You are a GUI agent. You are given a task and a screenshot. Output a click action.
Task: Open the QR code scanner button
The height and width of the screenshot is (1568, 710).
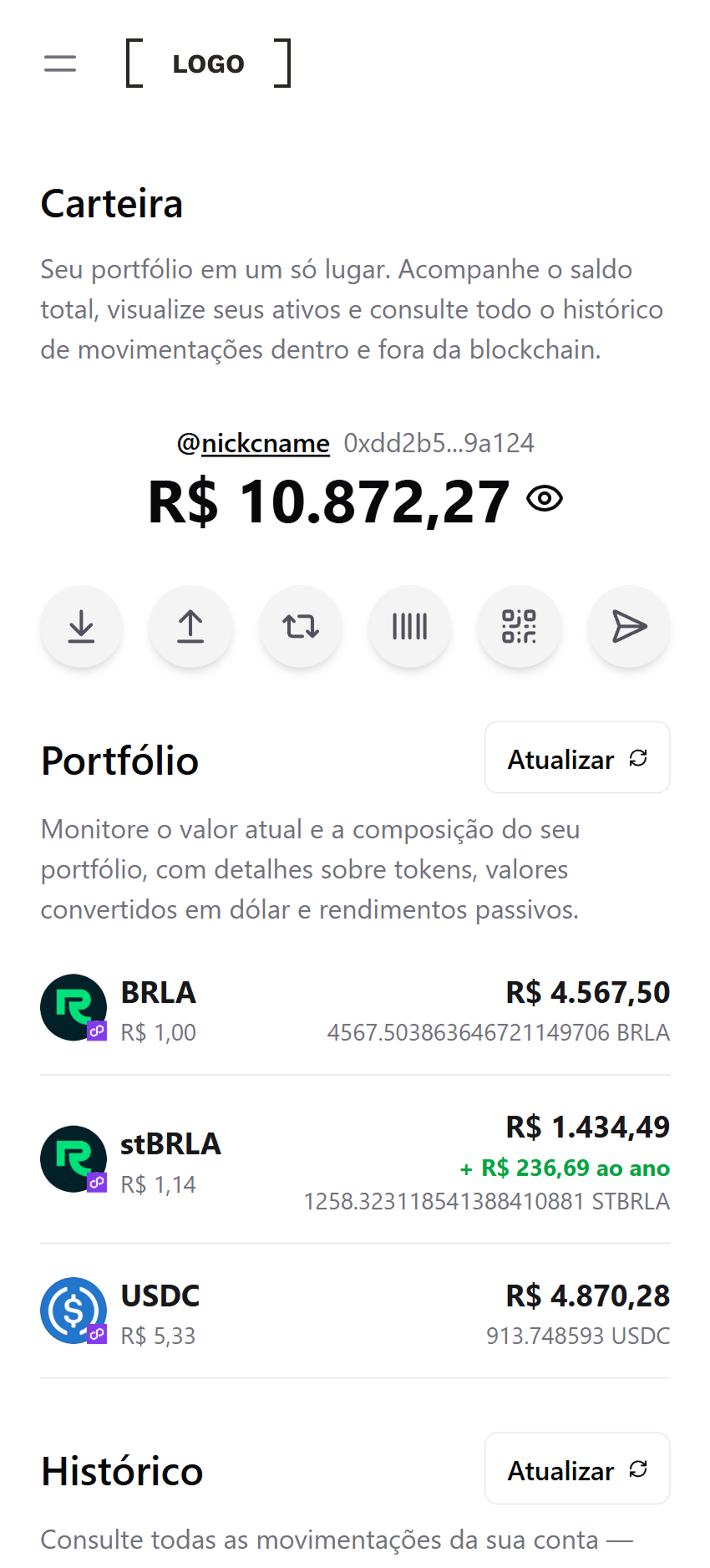(519, 627)
